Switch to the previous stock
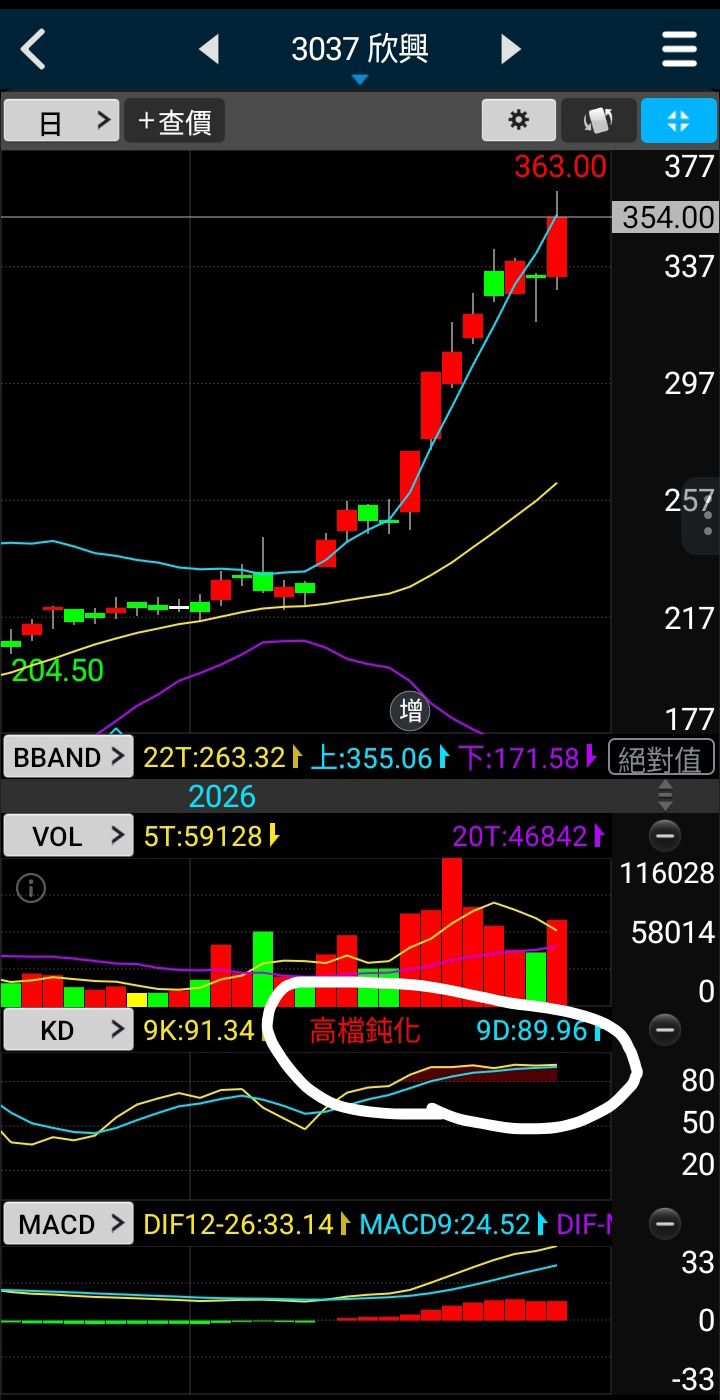 click(x=208, y=49)
